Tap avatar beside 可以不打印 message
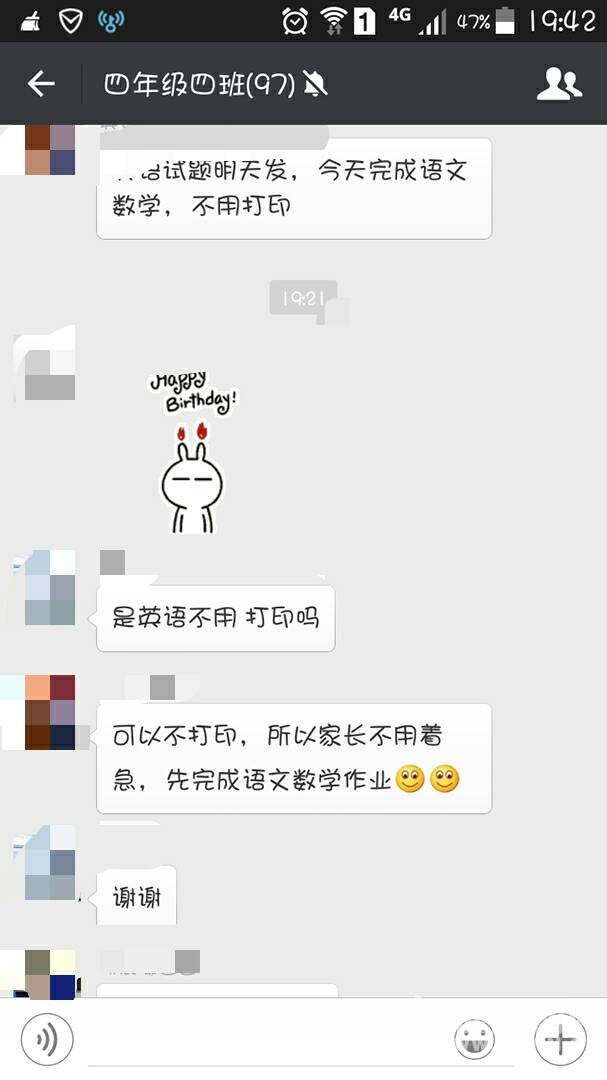Image resolution: width=607 pixels, height=1080 pixels. point(44,712)
